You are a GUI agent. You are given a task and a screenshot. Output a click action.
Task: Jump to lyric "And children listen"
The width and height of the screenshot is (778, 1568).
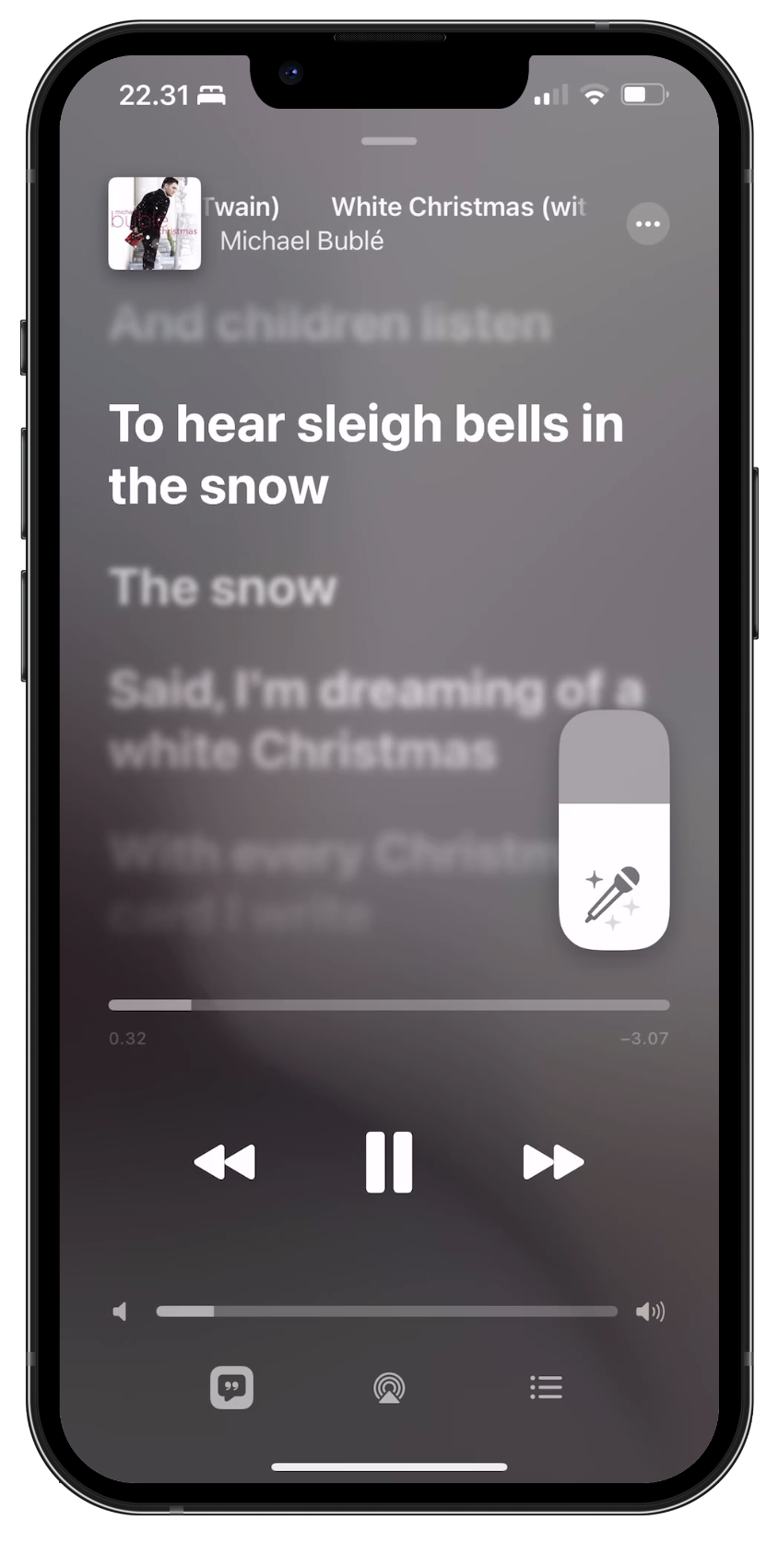coord(330,324)
